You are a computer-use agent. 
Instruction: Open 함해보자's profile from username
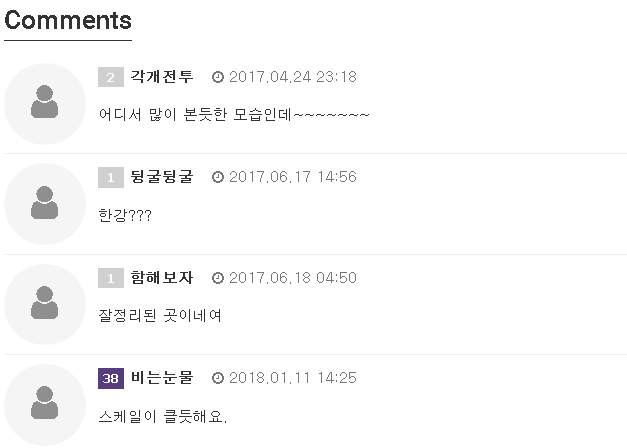(x=162, y=278)
